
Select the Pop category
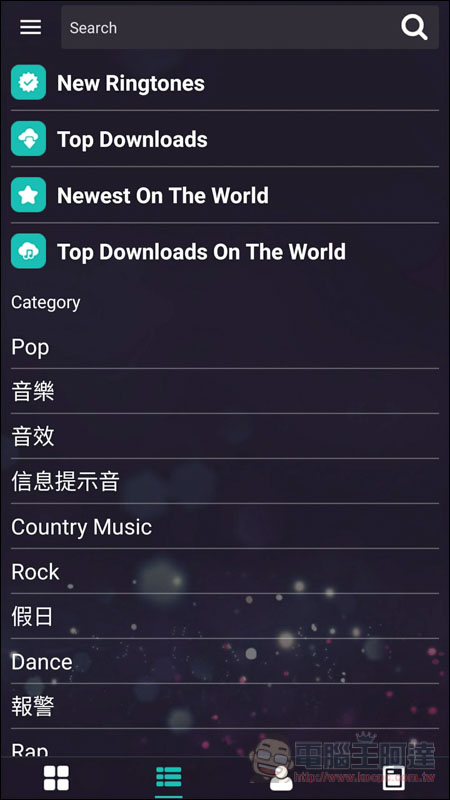(x=225, y=347)
